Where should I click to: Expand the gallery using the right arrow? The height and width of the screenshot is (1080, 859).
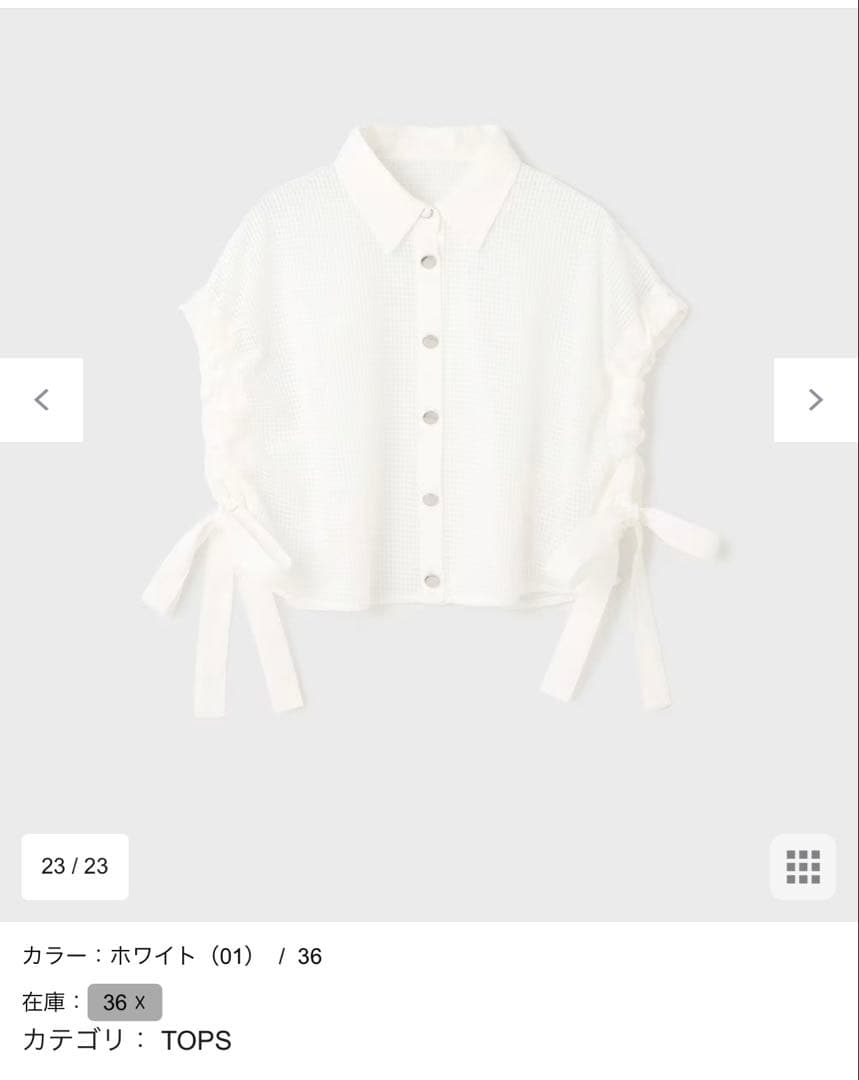pyautogui.click(x=817, y=399)
